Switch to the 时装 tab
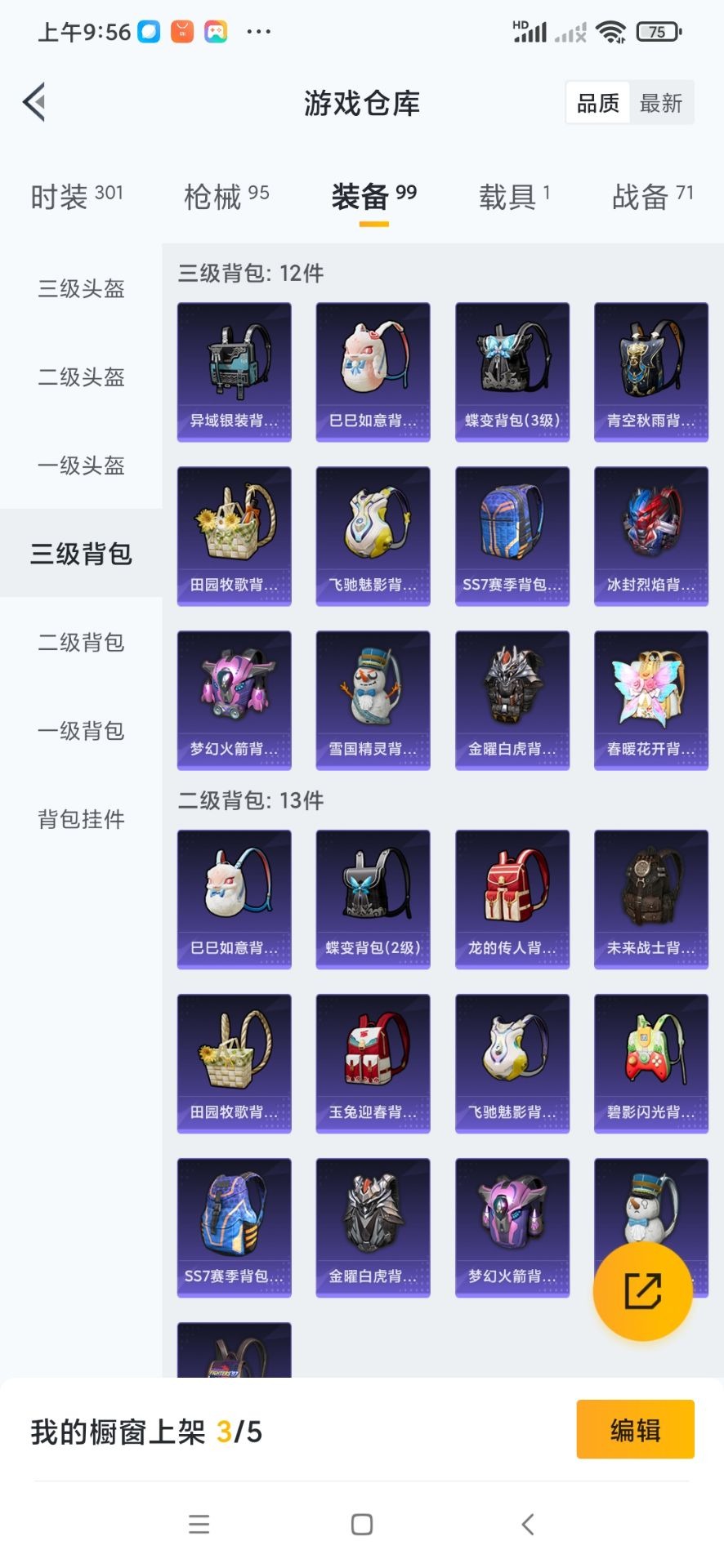 76,197
